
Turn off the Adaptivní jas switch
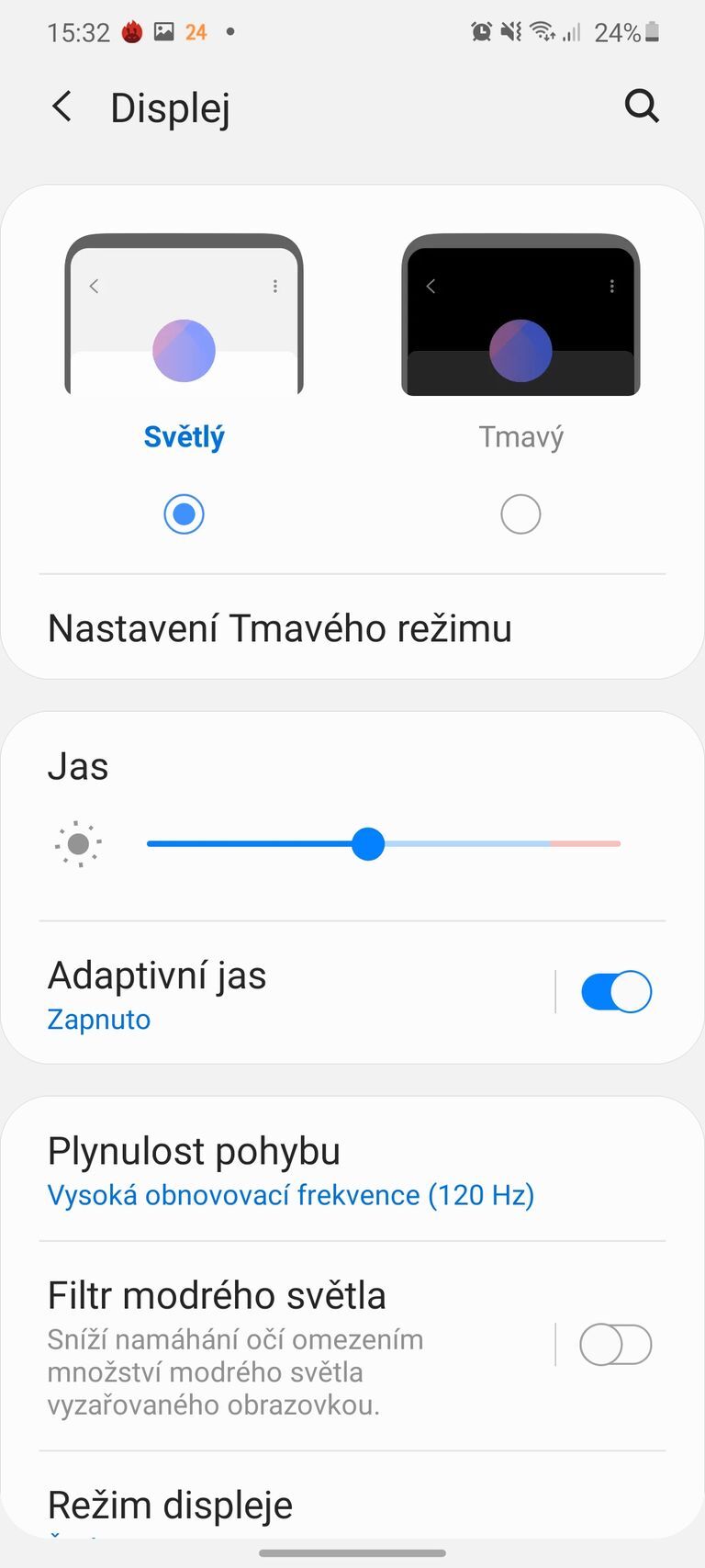pyautogui.click(x=616, y=992)
